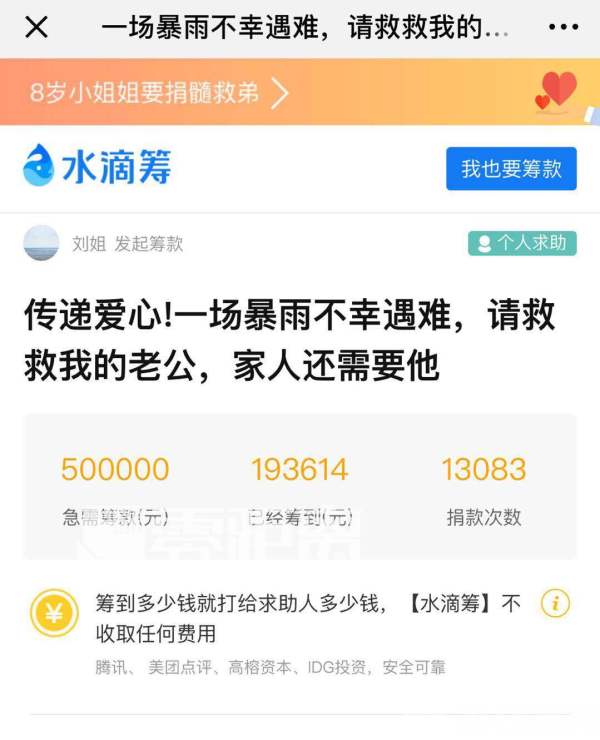This screenshot has height=740, width=600.
Task: Tap the 我也要筹款 button
Action: (511, 169)
